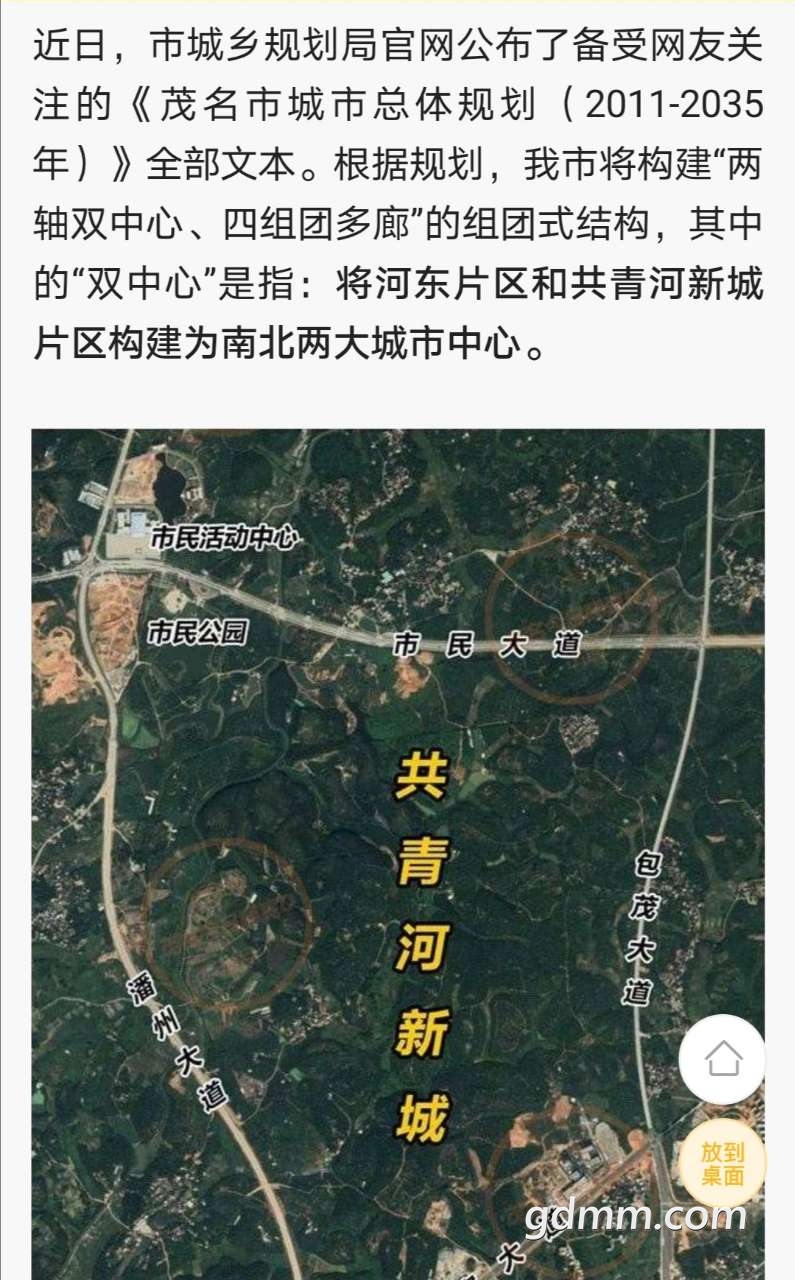
Task: Tap the floating home icon button
Action: (x=722, y=1058)
